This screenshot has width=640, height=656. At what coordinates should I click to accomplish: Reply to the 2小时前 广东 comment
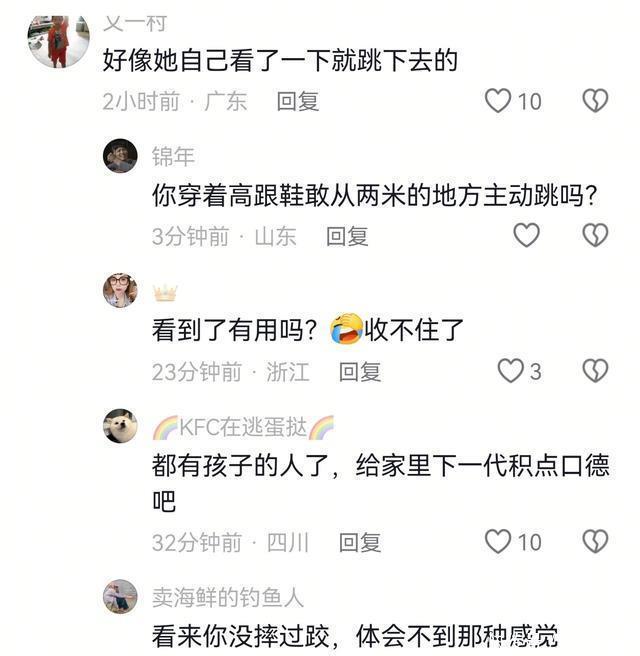[297, 101]
